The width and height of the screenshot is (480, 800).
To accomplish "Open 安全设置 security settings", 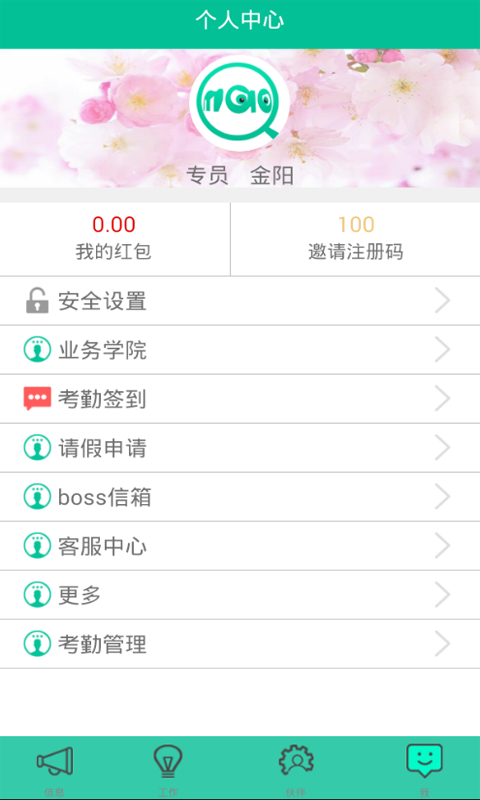I will (x=240, y=301).
